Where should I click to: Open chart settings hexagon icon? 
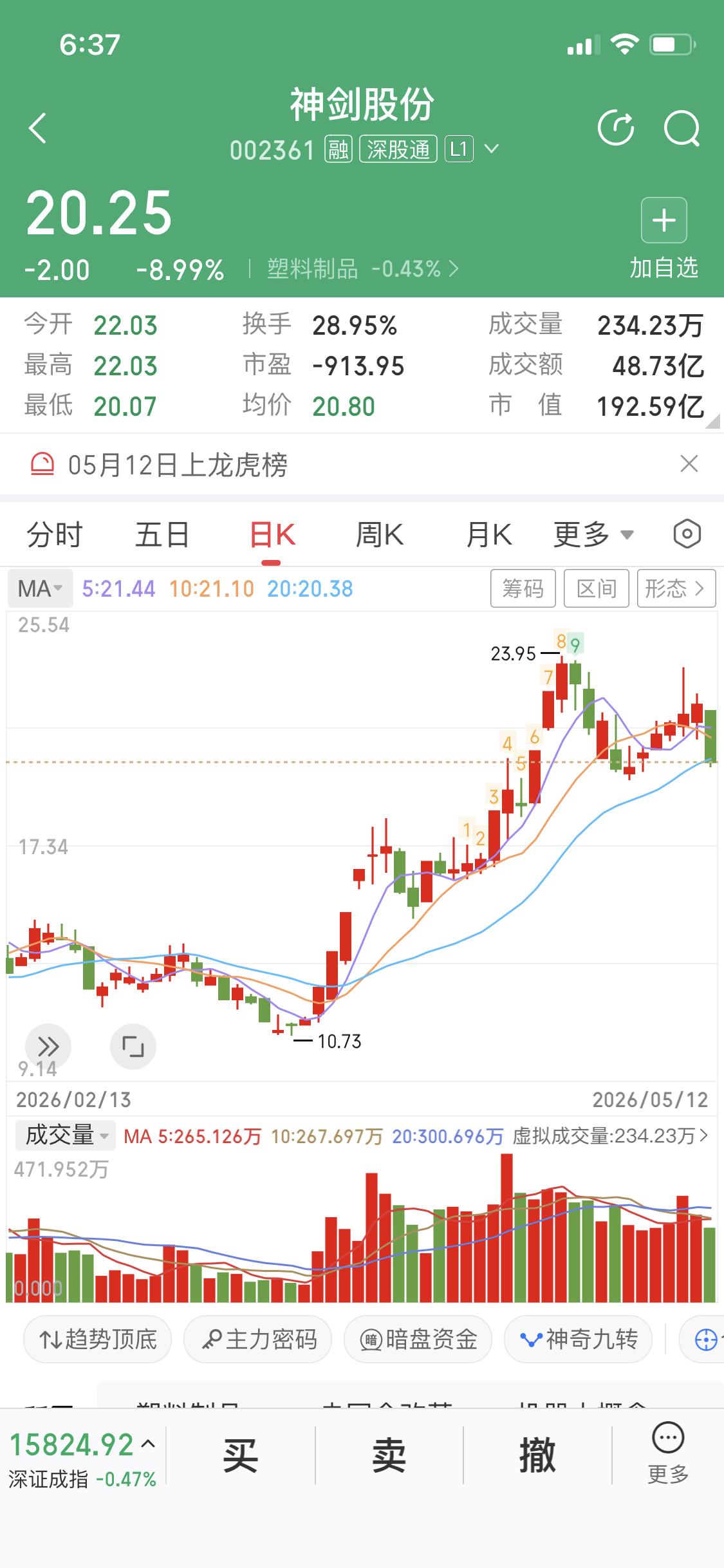tap(687, 534)
